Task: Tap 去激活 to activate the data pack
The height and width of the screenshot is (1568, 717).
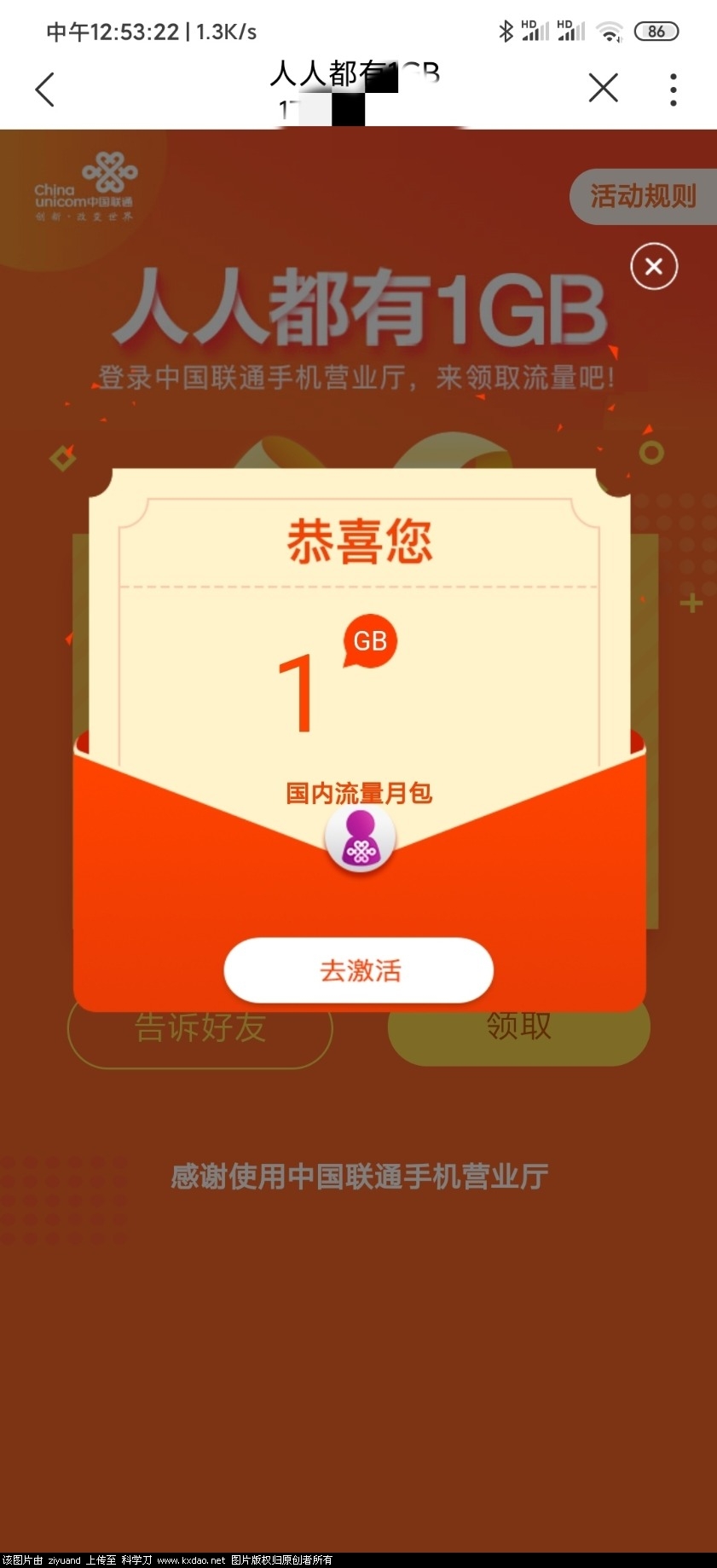Action: coord(359,970)
